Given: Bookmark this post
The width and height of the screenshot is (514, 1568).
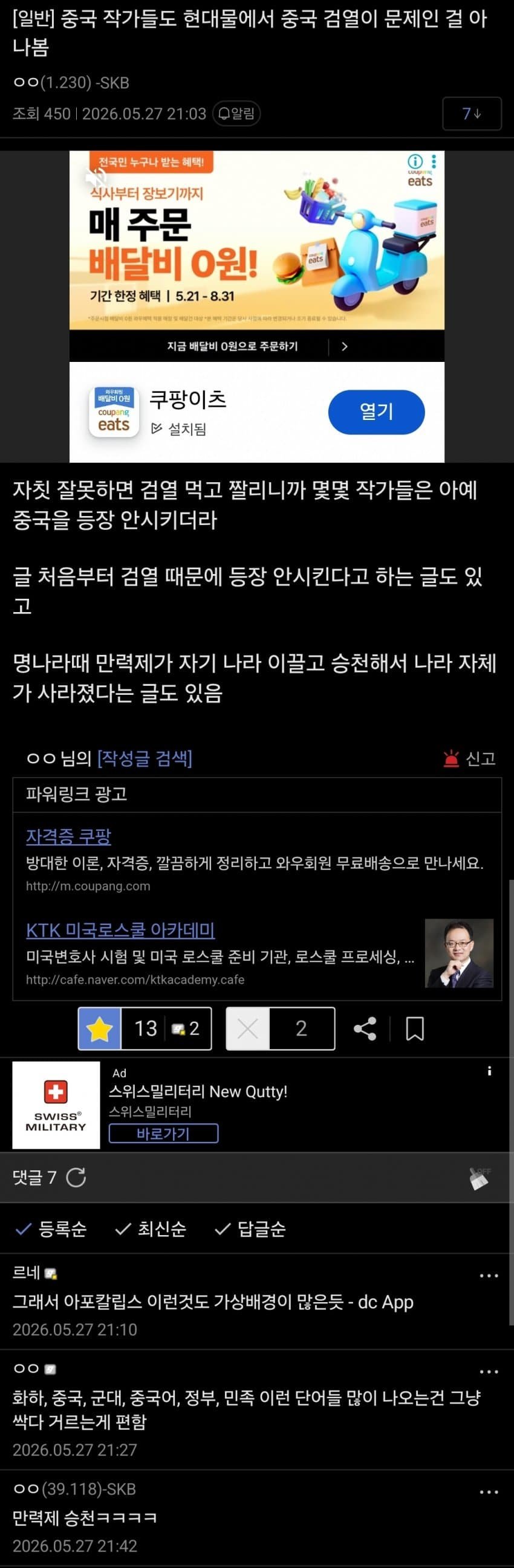Looking at the screenshot, I should tap(415, 1028).
